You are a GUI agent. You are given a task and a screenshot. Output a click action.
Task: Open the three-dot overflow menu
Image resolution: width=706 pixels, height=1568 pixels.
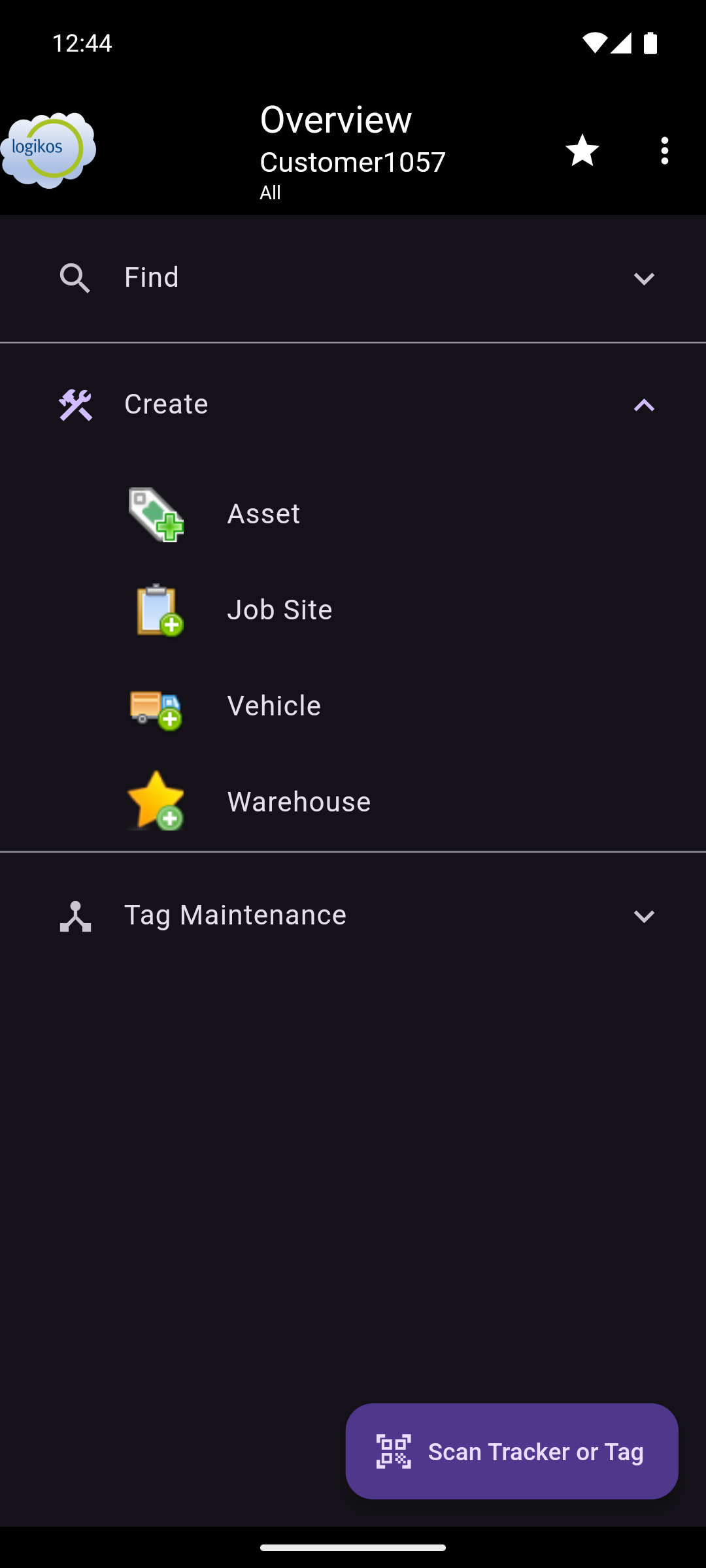coord(664,151)
